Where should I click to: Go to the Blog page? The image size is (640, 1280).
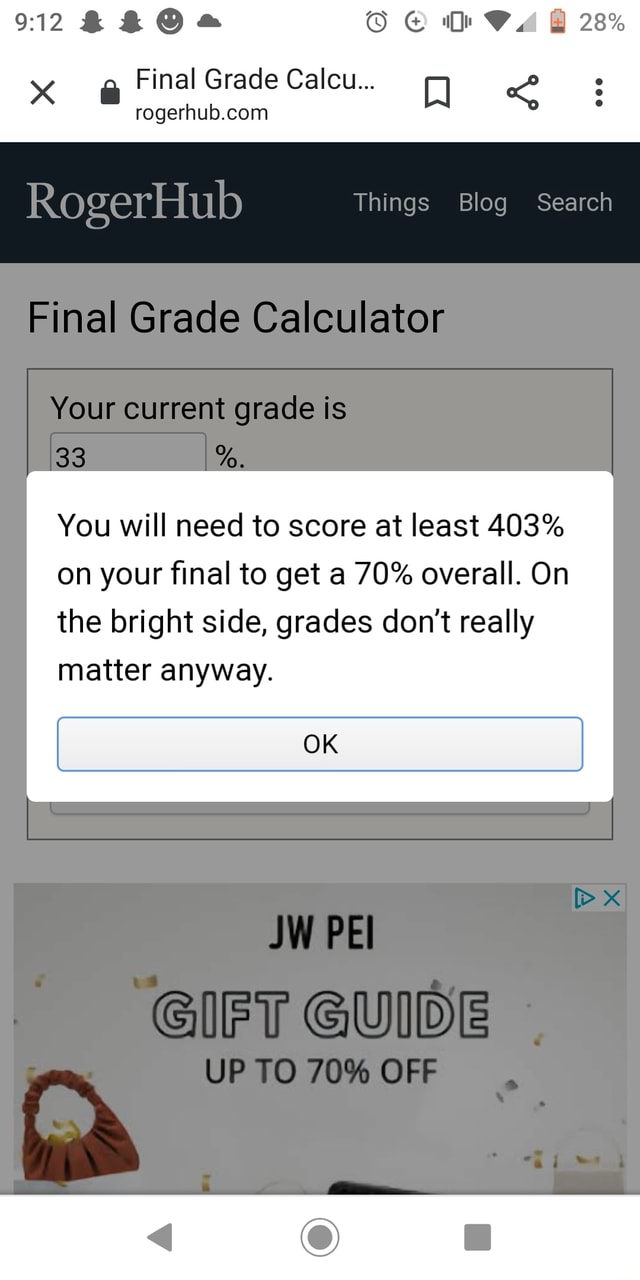pyautogui.click(x=482, y=202)
